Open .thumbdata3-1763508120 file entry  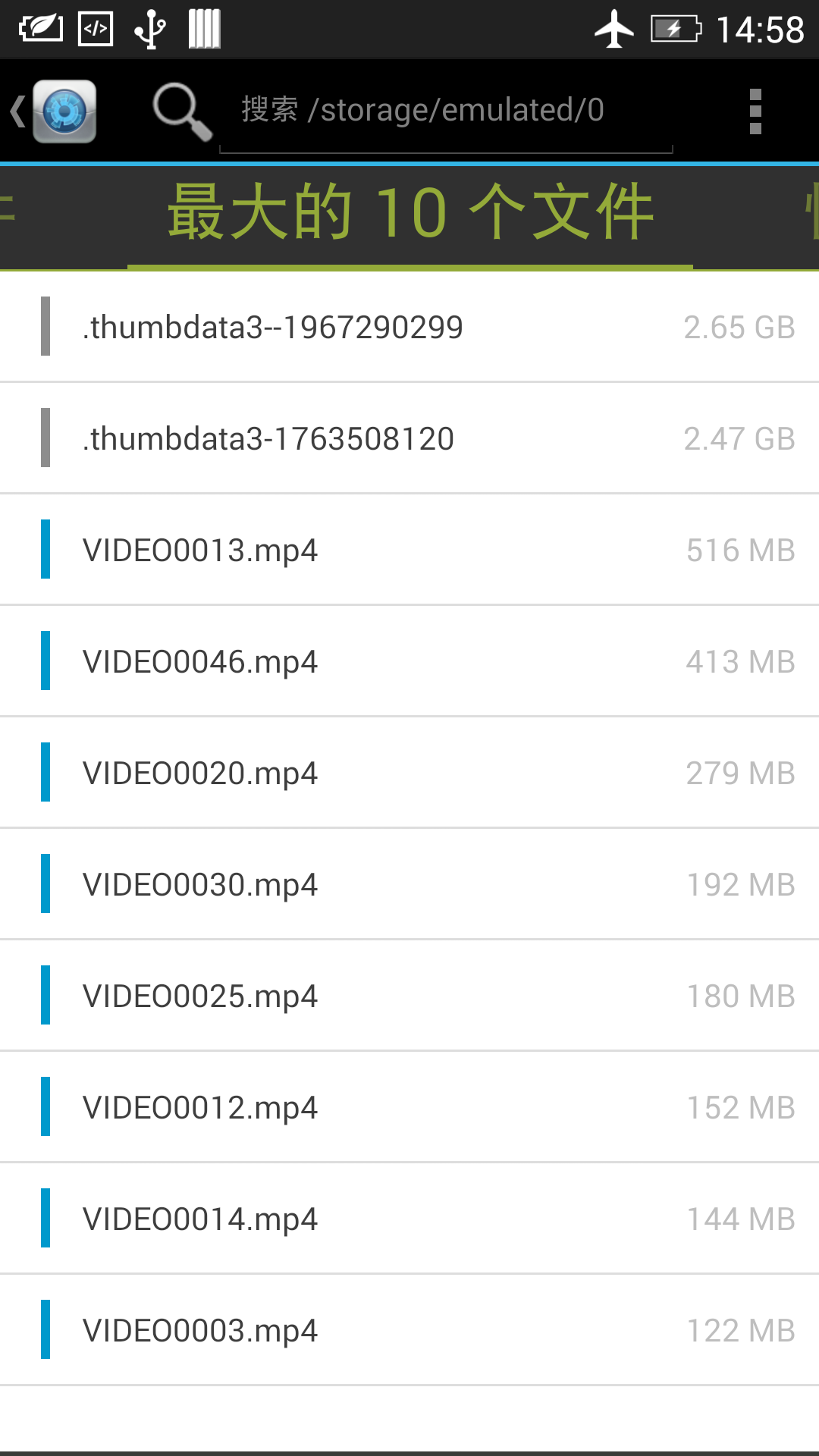point(409,438)
